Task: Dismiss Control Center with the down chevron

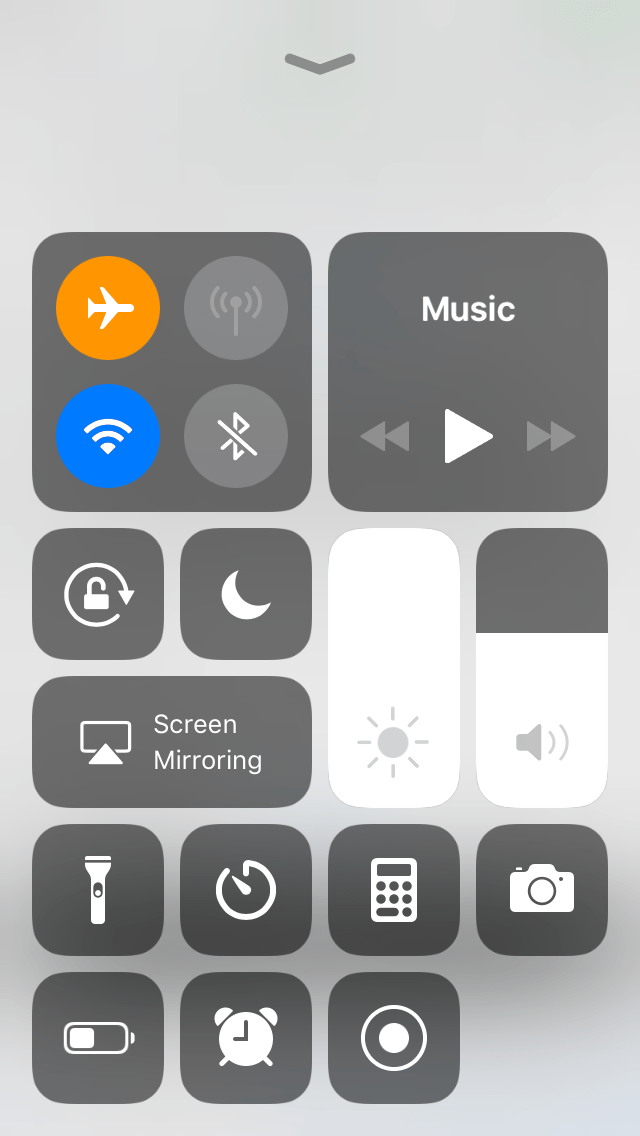Action: pos(320,64)
